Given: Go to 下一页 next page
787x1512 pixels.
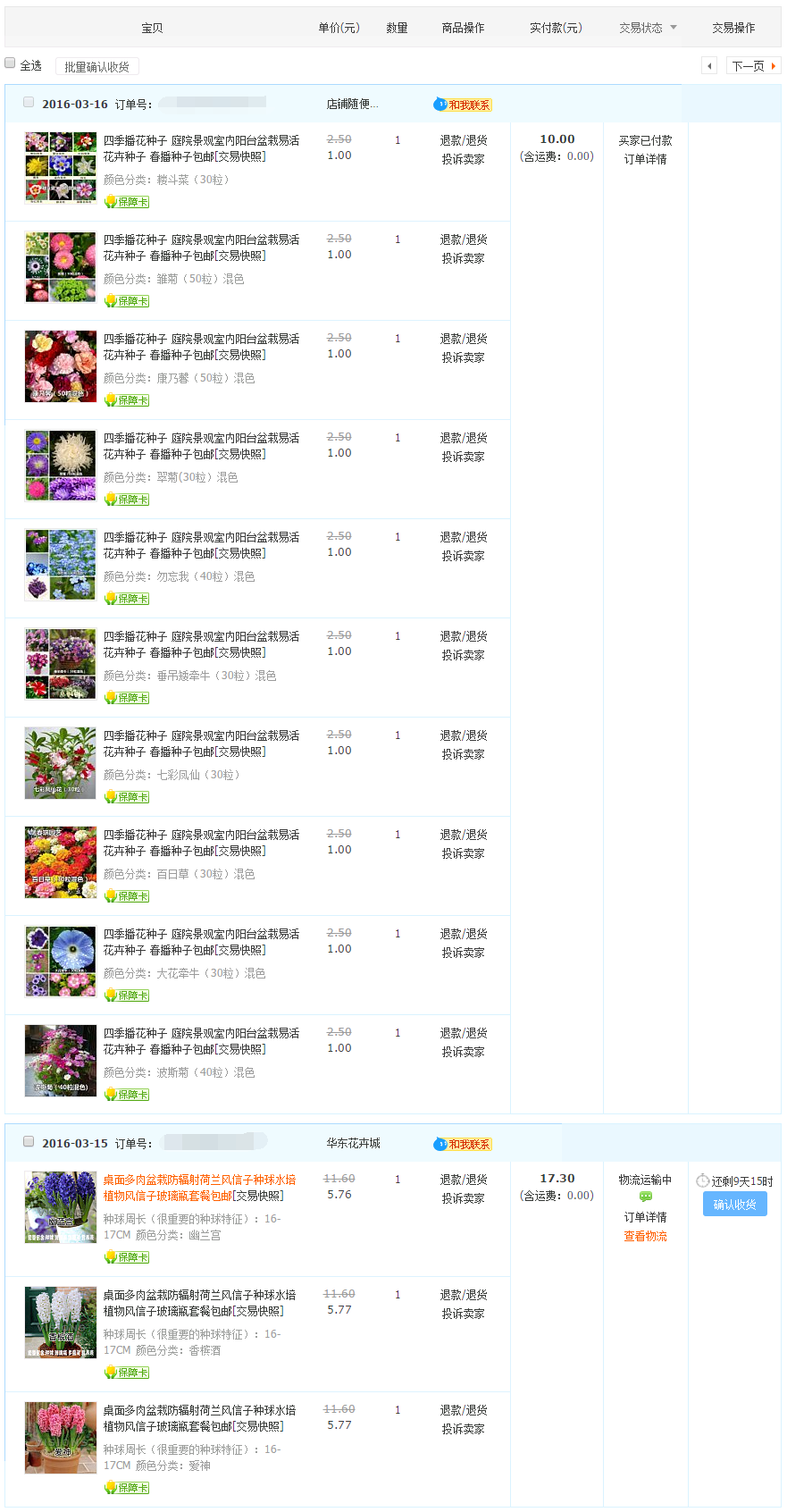Looking at the screenshot, I should click(x=752, y=66).
